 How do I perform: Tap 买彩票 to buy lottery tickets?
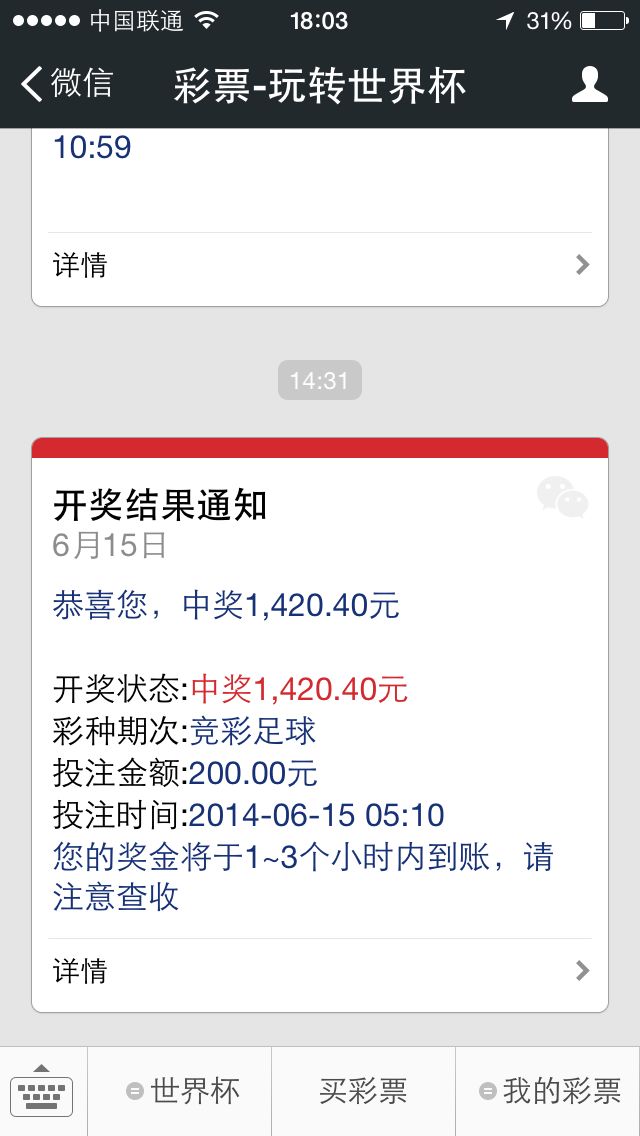pos(363,1091)
